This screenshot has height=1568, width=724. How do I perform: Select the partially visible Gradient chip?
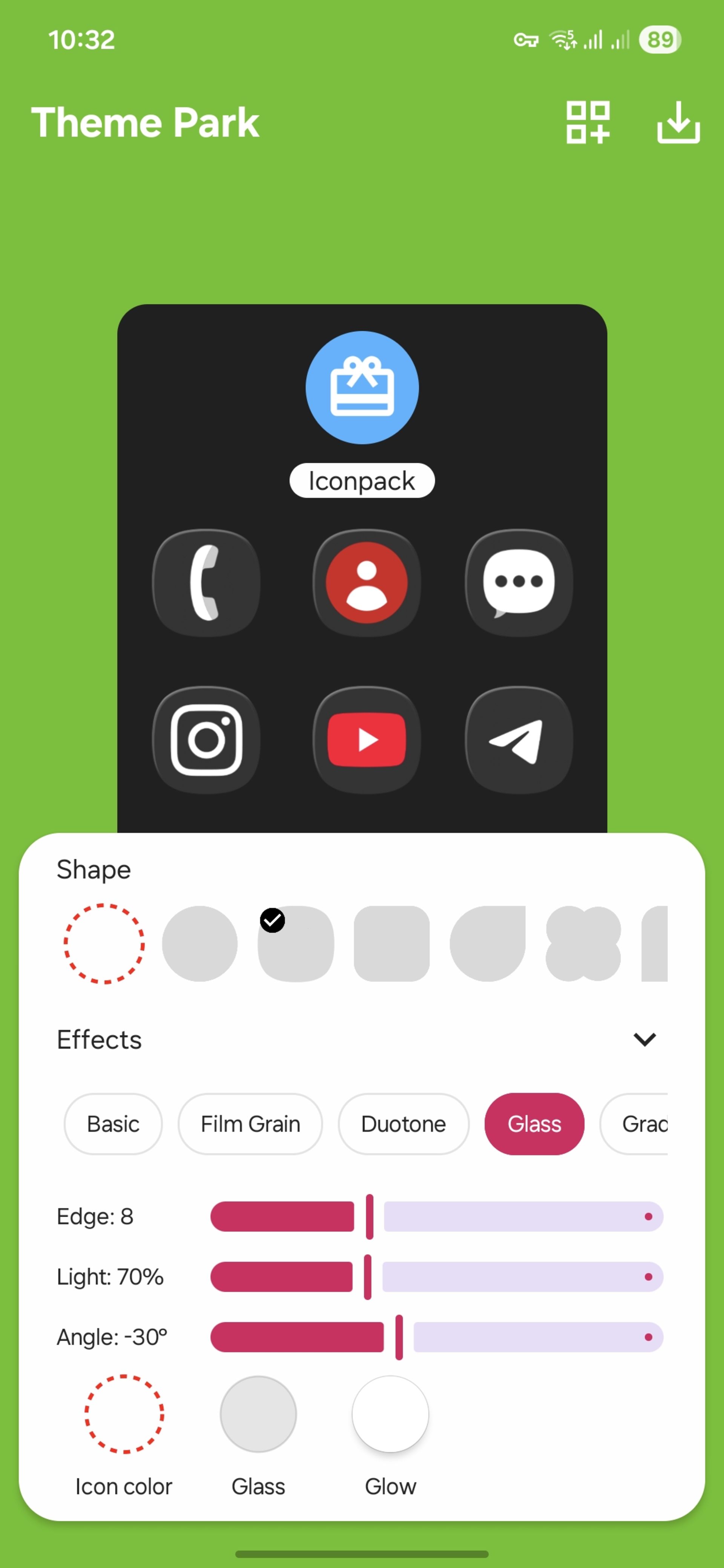pos(636,1124)
